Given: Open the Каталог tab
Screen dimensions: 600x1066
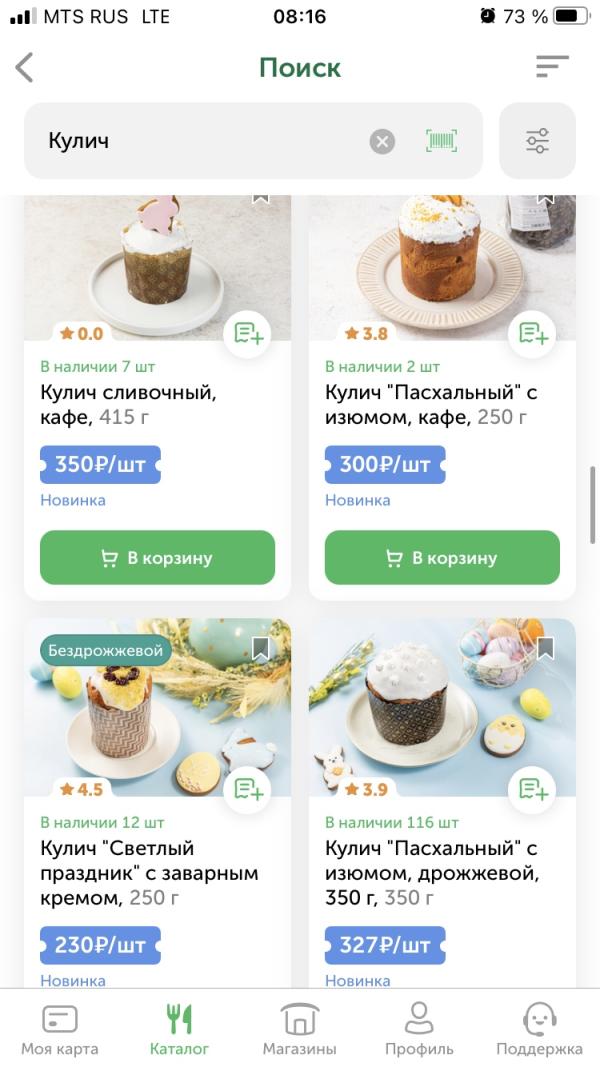Looking at the screenshot, I should pos(179,1030).
